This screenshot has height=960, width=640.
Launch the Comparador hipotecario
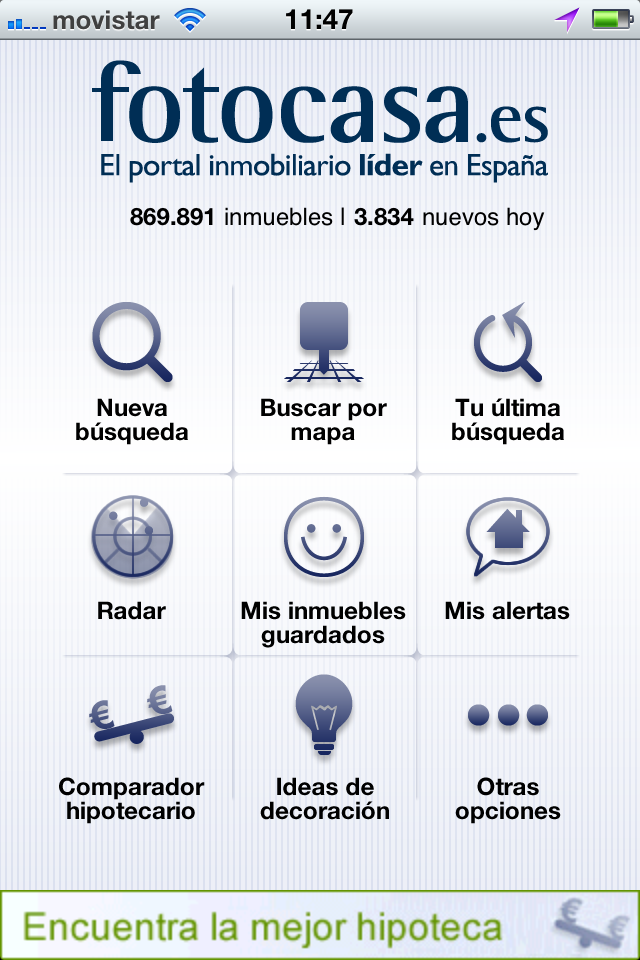tap(132, 750)
